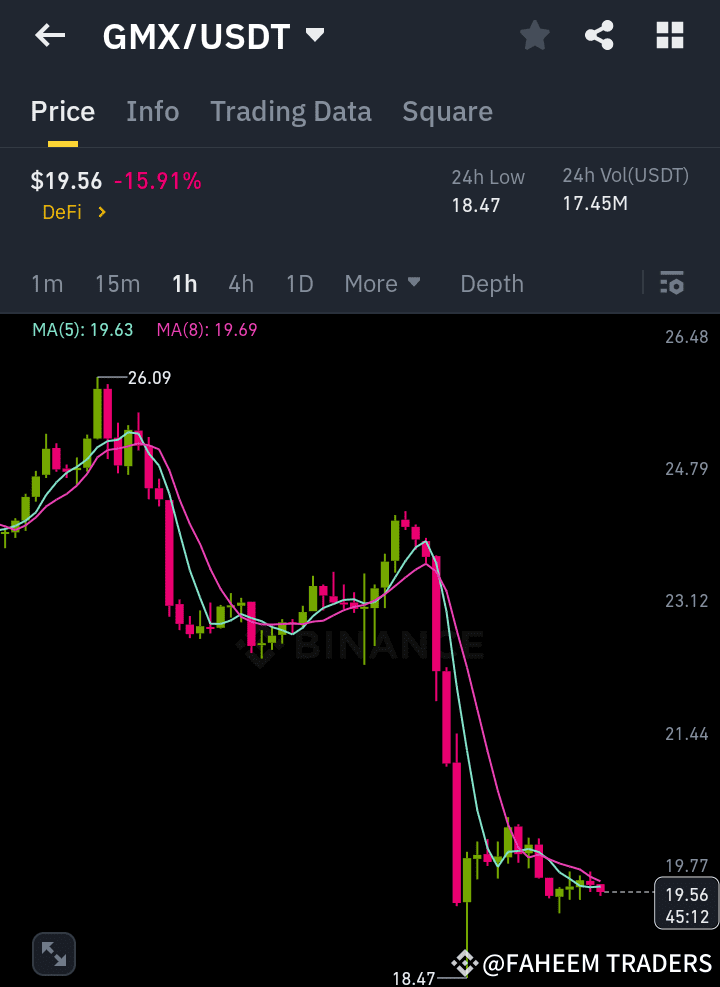This screenshot has height=987, width=720.
Task: Tap the back arrow to exit the chart
Action: tap(49, 35)
